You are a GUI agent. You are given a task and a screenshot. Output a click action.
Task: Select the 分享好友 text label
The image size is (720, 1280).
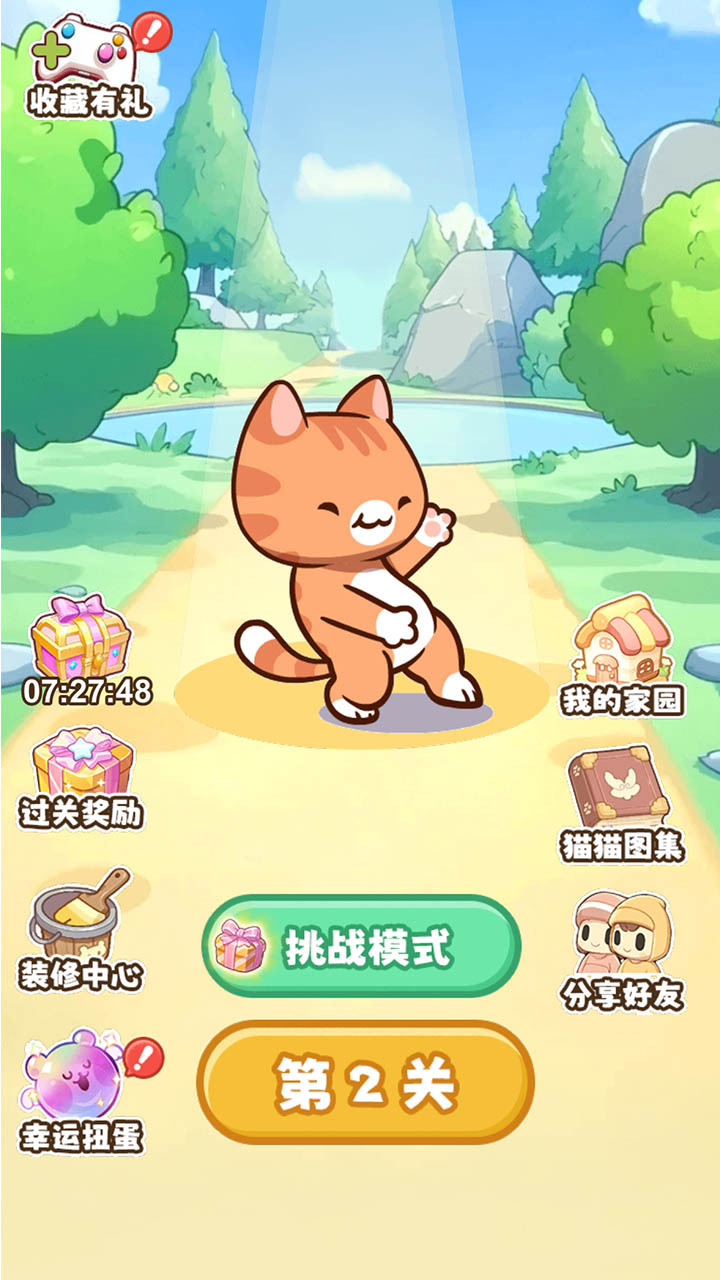pyautogui.click(x=622, y=993)
